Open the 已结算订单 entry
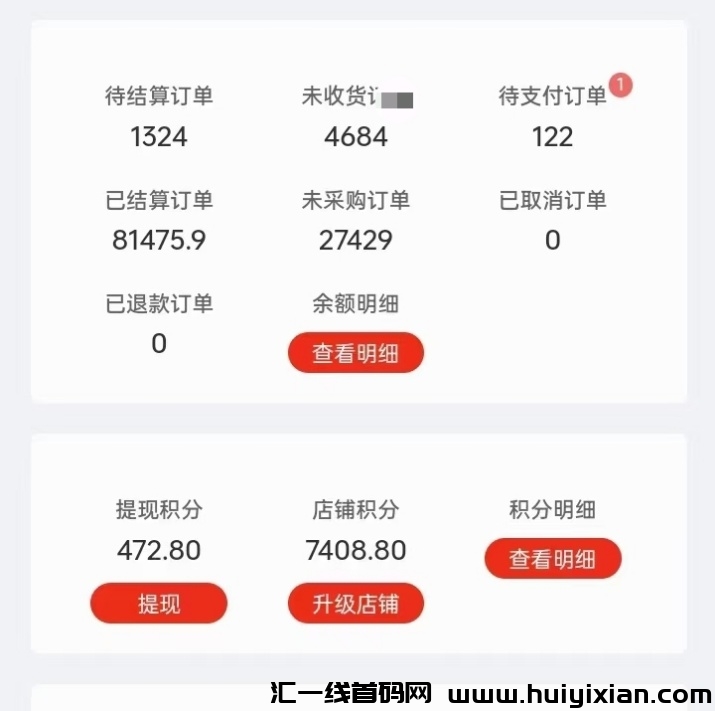The image size is (715, 711). [159, 220]
